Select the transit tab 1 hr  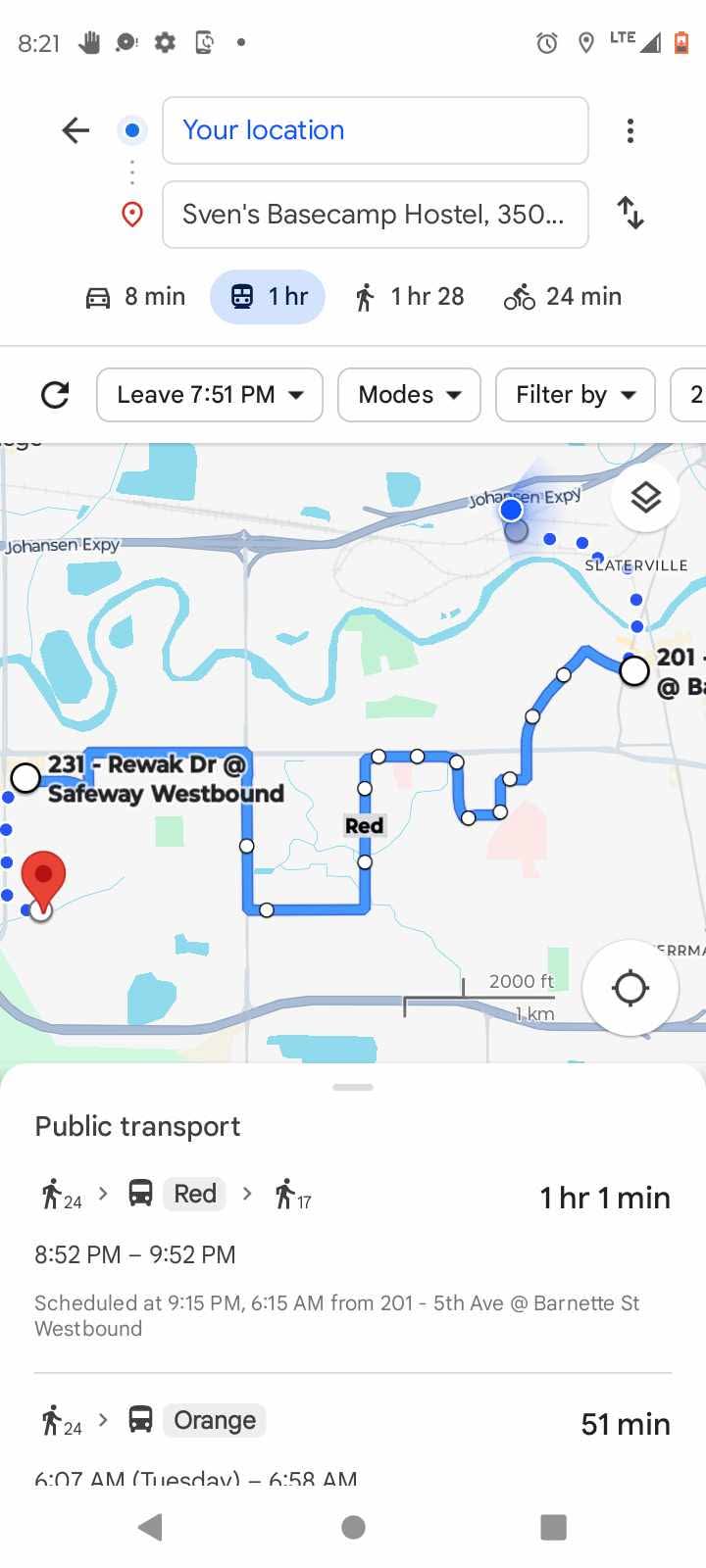tap(268, 297)
